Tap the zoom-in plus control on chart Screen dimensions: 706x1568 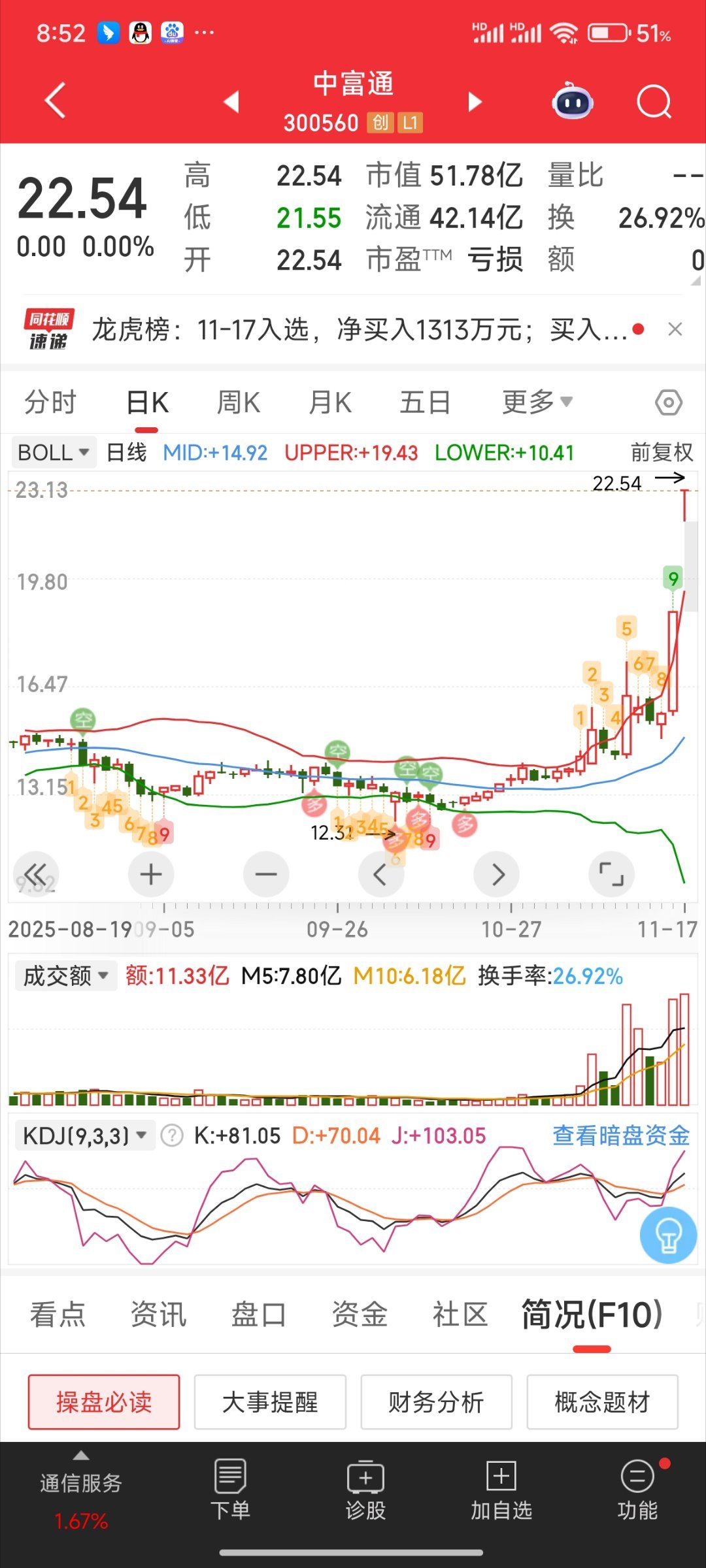click(x=150, y=874)
